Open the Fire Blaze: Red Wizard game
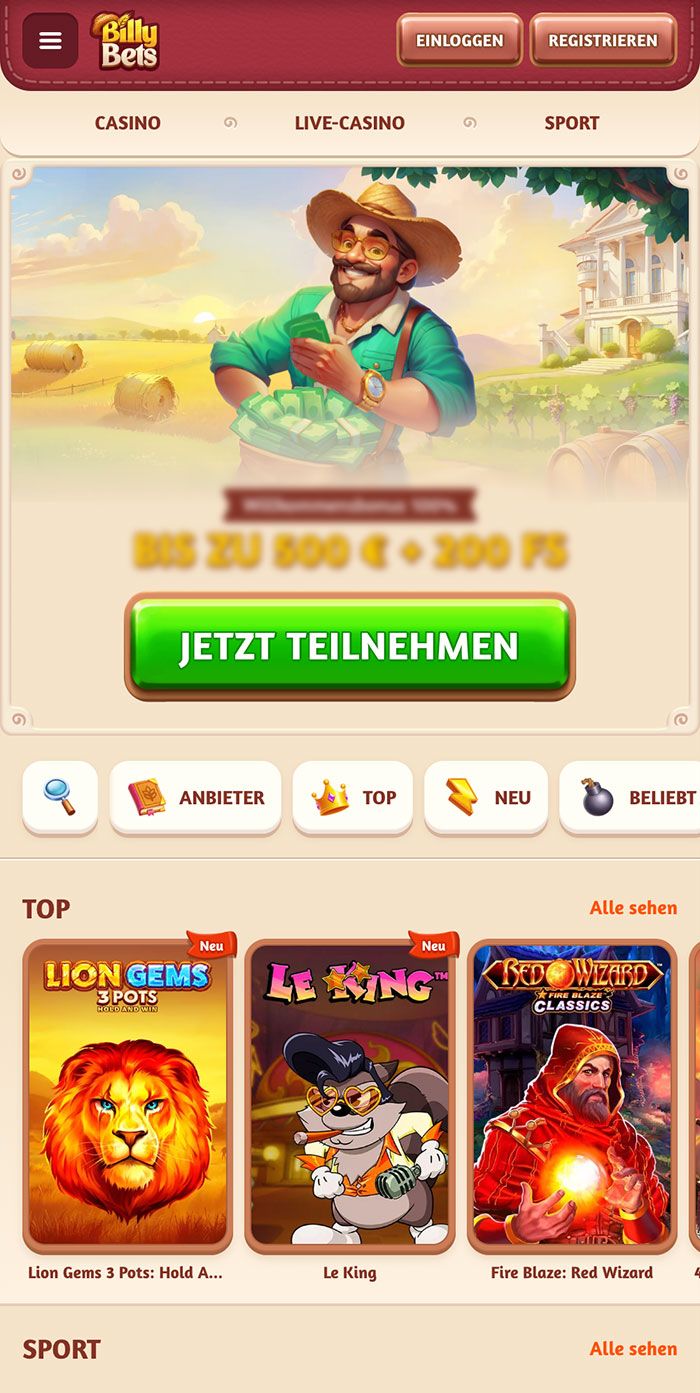This screenshot has width=700, height=1393. (571, 1097)
